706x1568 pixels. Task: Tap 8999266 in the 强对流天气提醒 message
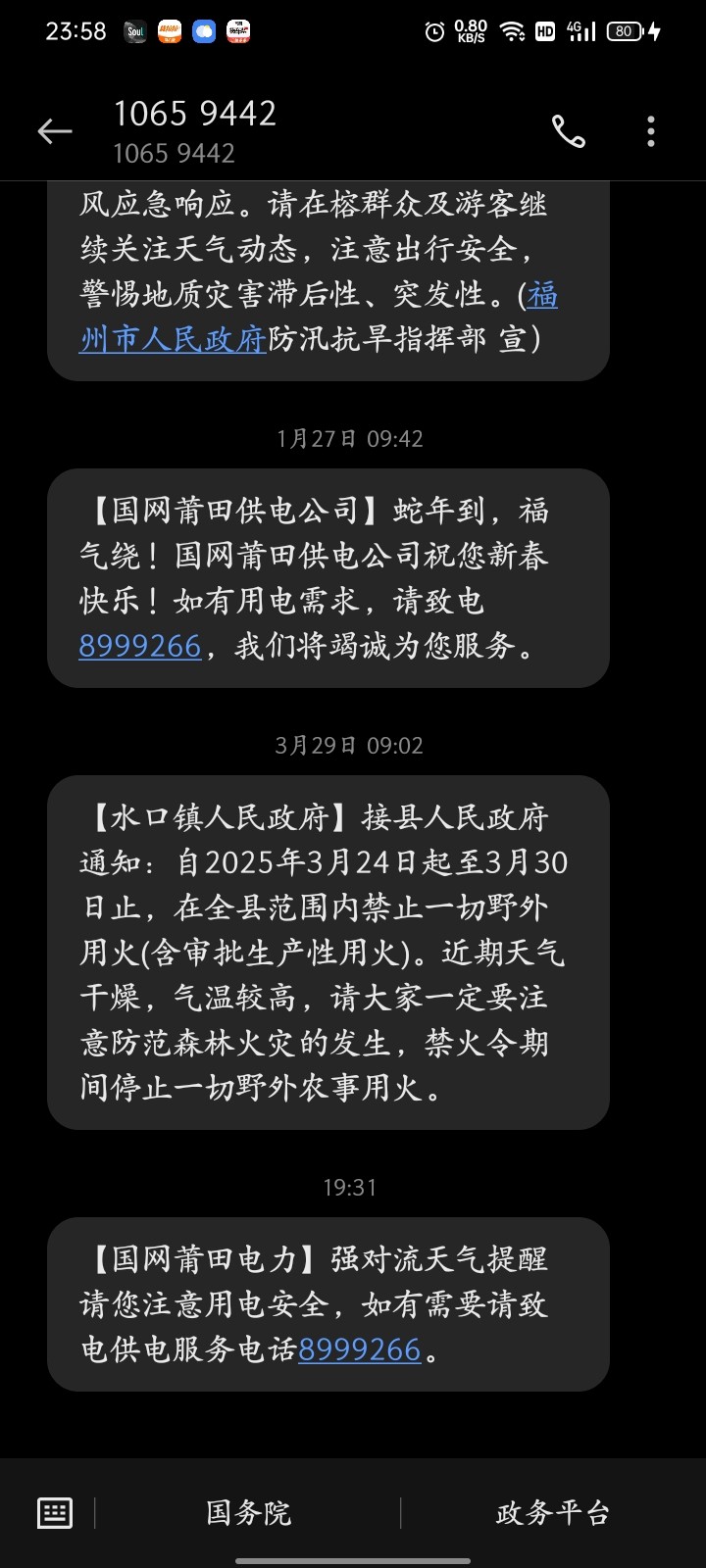[x=359, y=1349]
